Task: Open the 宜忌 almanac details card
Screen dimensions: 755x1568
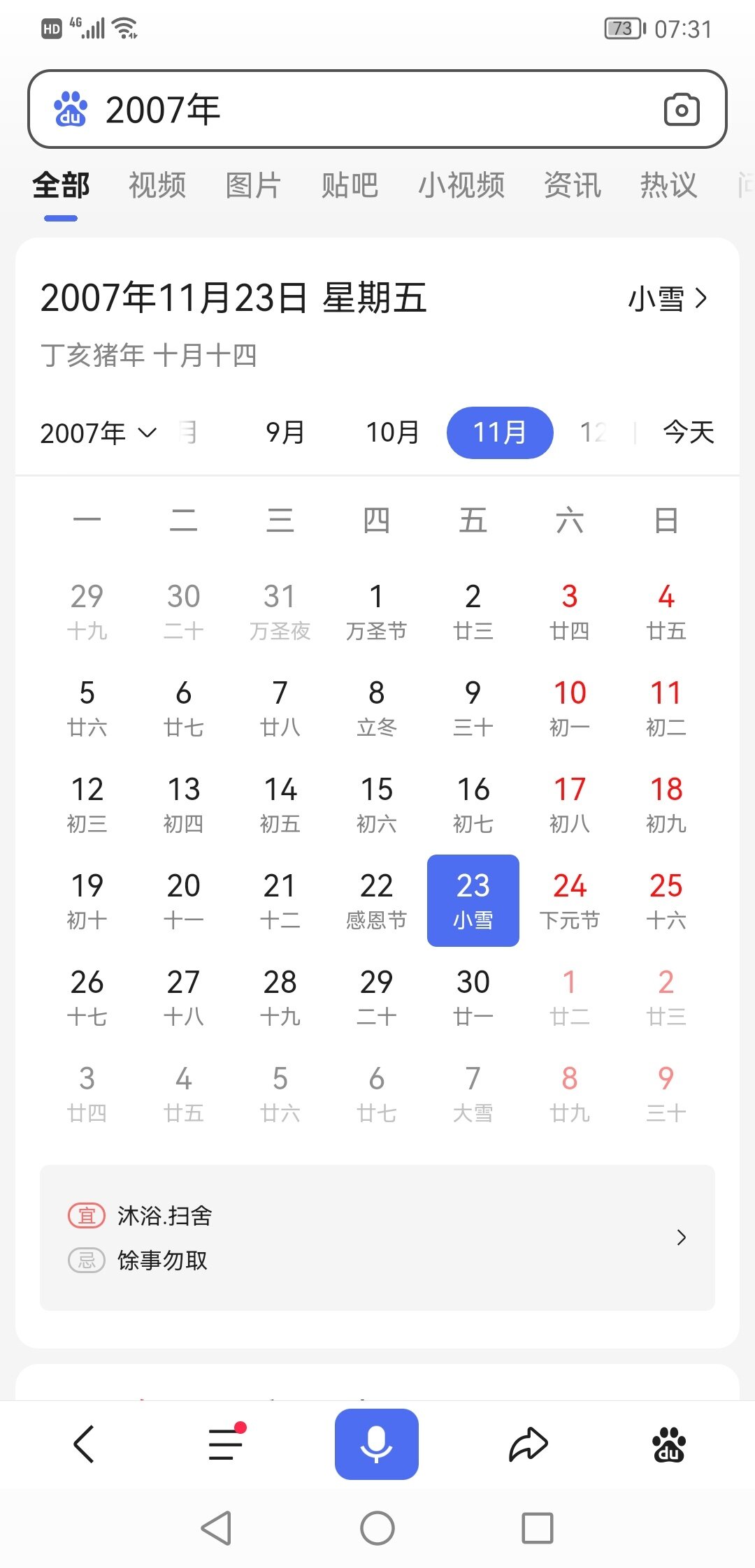Action: point(377,1237)
